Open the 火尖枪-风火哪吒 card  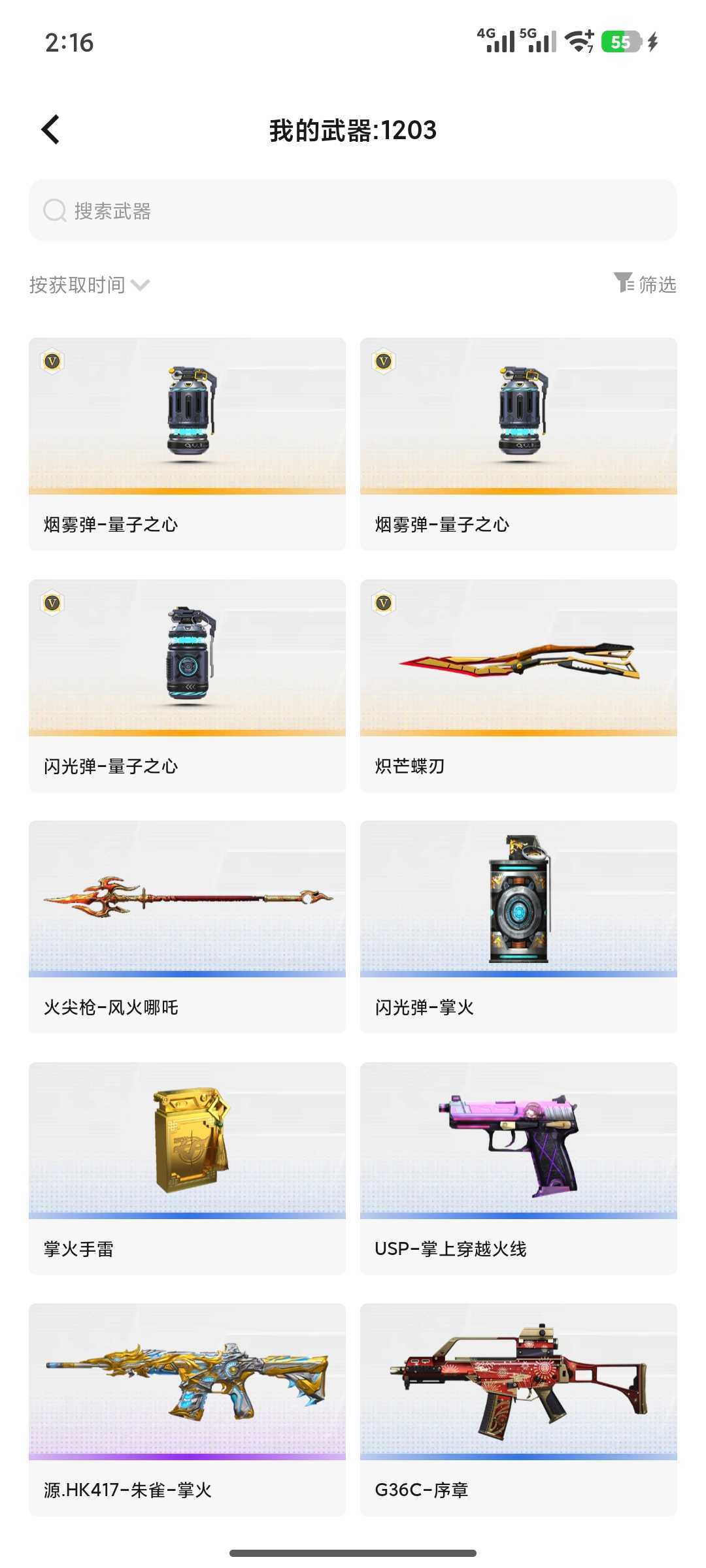click(x=187, y=927)
